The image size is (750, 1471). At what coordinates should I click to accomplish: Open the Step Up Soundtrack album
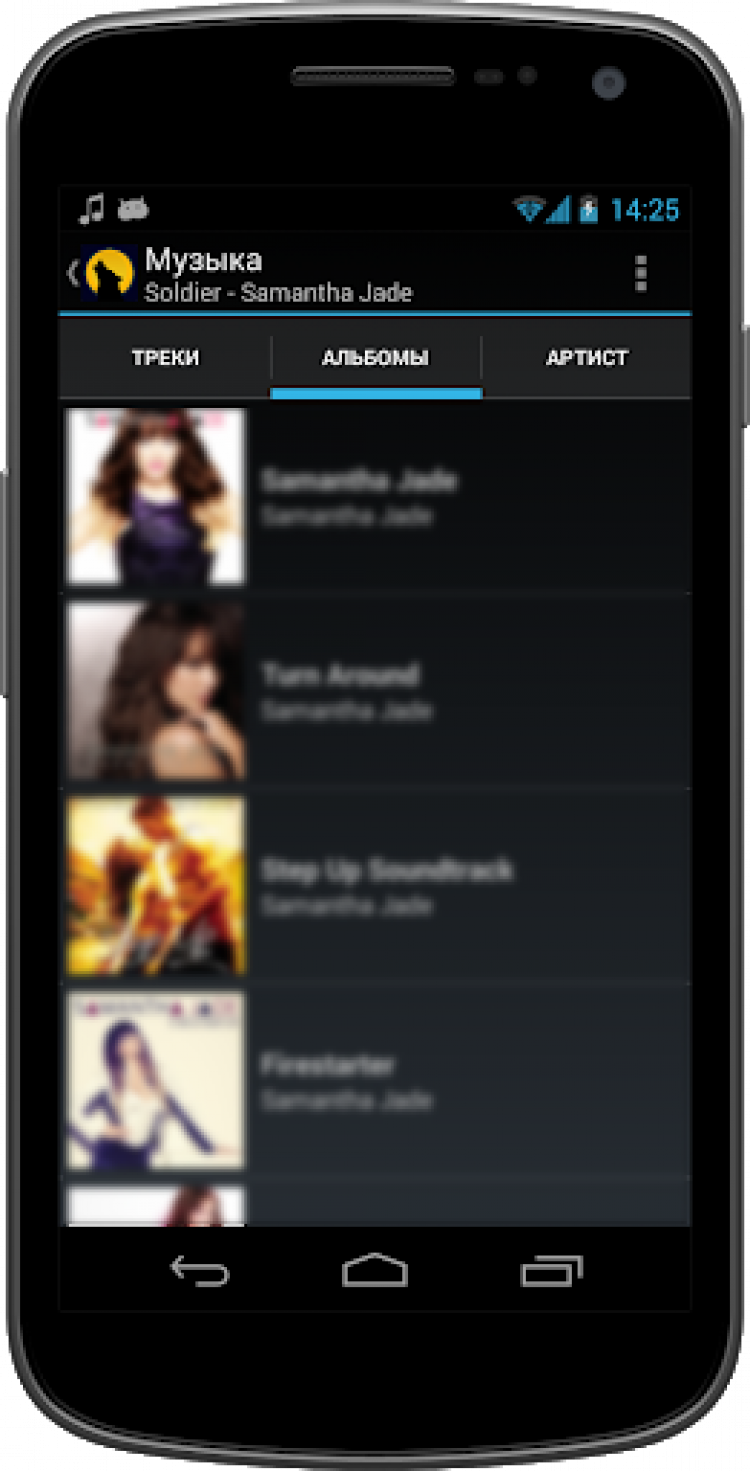375,885
